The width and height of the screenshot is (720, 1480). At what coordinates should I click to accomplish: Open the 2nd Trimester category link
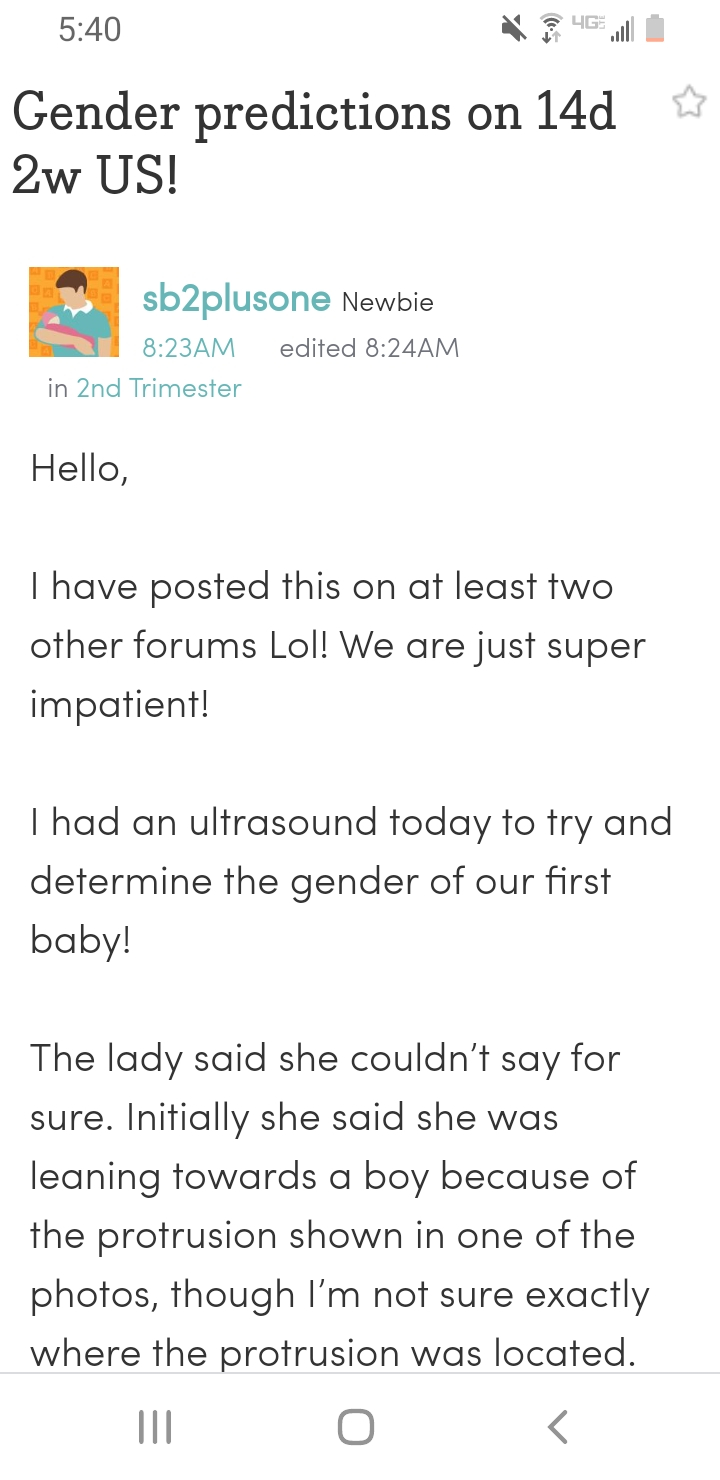159,388
